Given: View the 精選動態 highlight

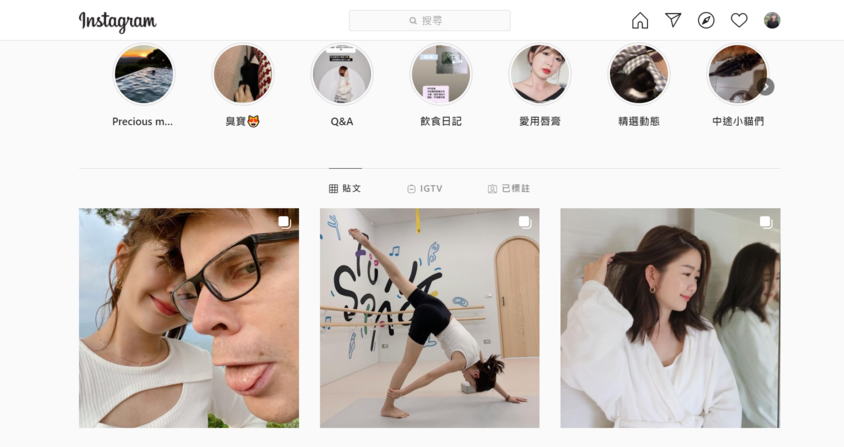Looking at the screenshot, I should tap(639, 74).
